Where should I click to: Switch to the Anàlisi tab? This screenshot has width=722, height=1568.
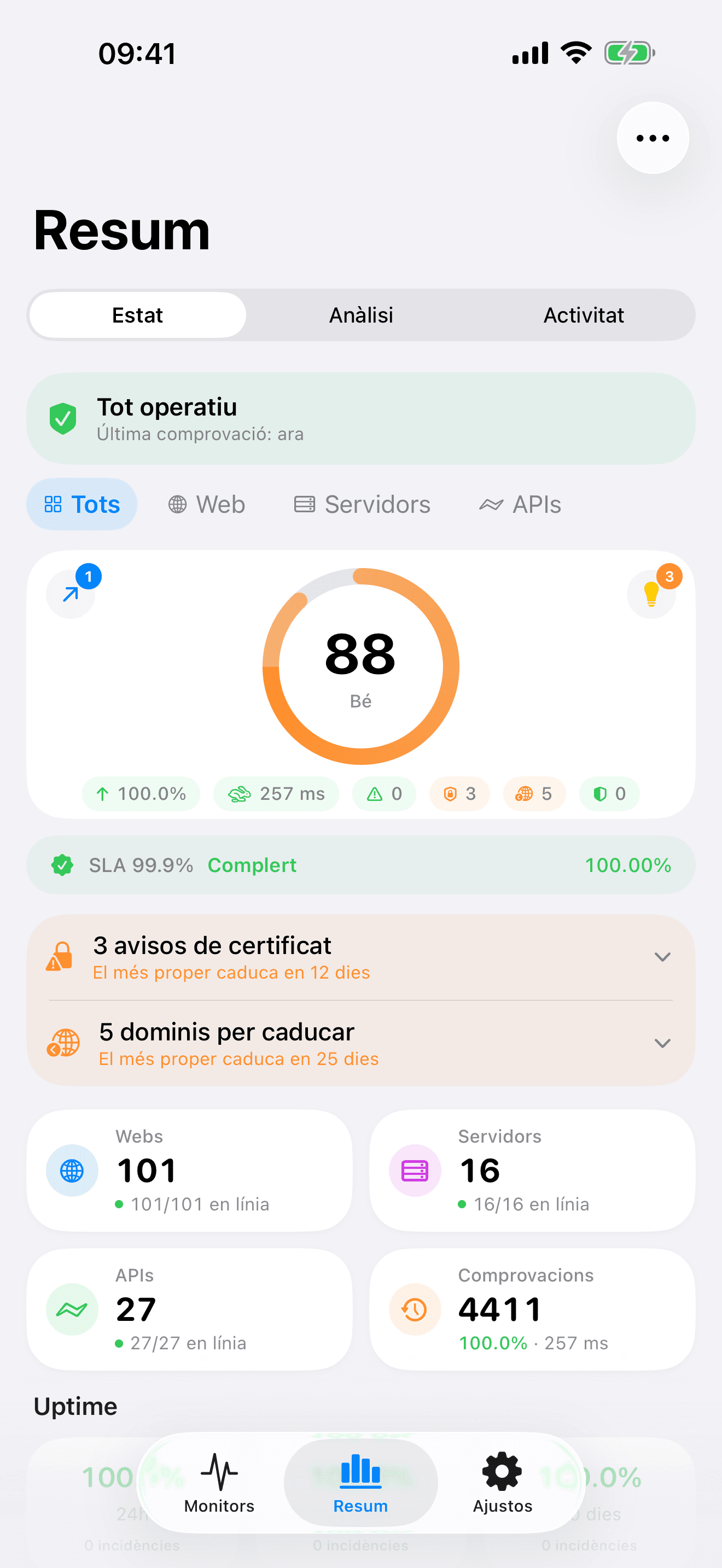(x=360, y=315)
